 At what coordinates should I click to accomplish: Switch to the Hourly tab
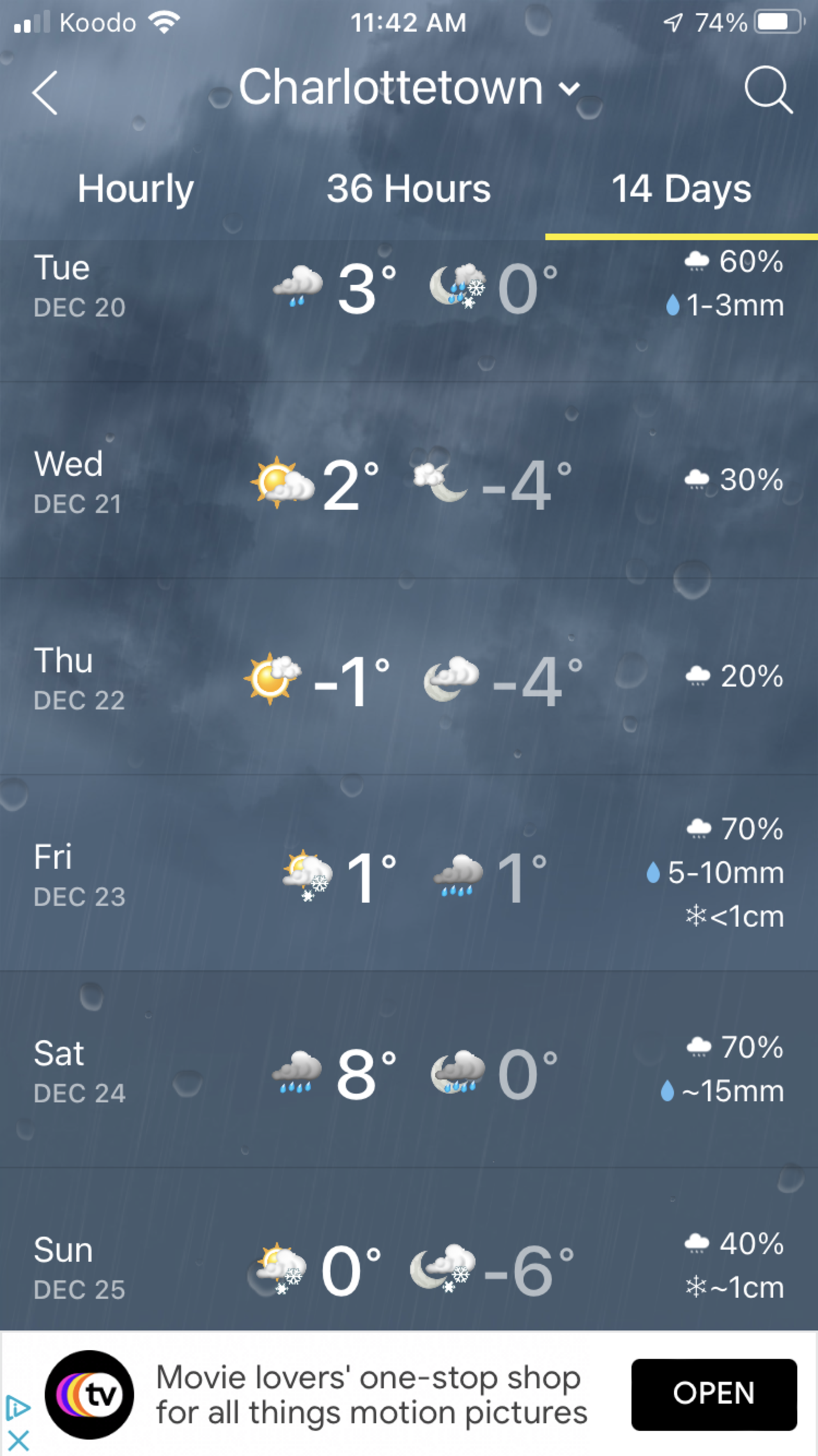click(x=135, y=189)
